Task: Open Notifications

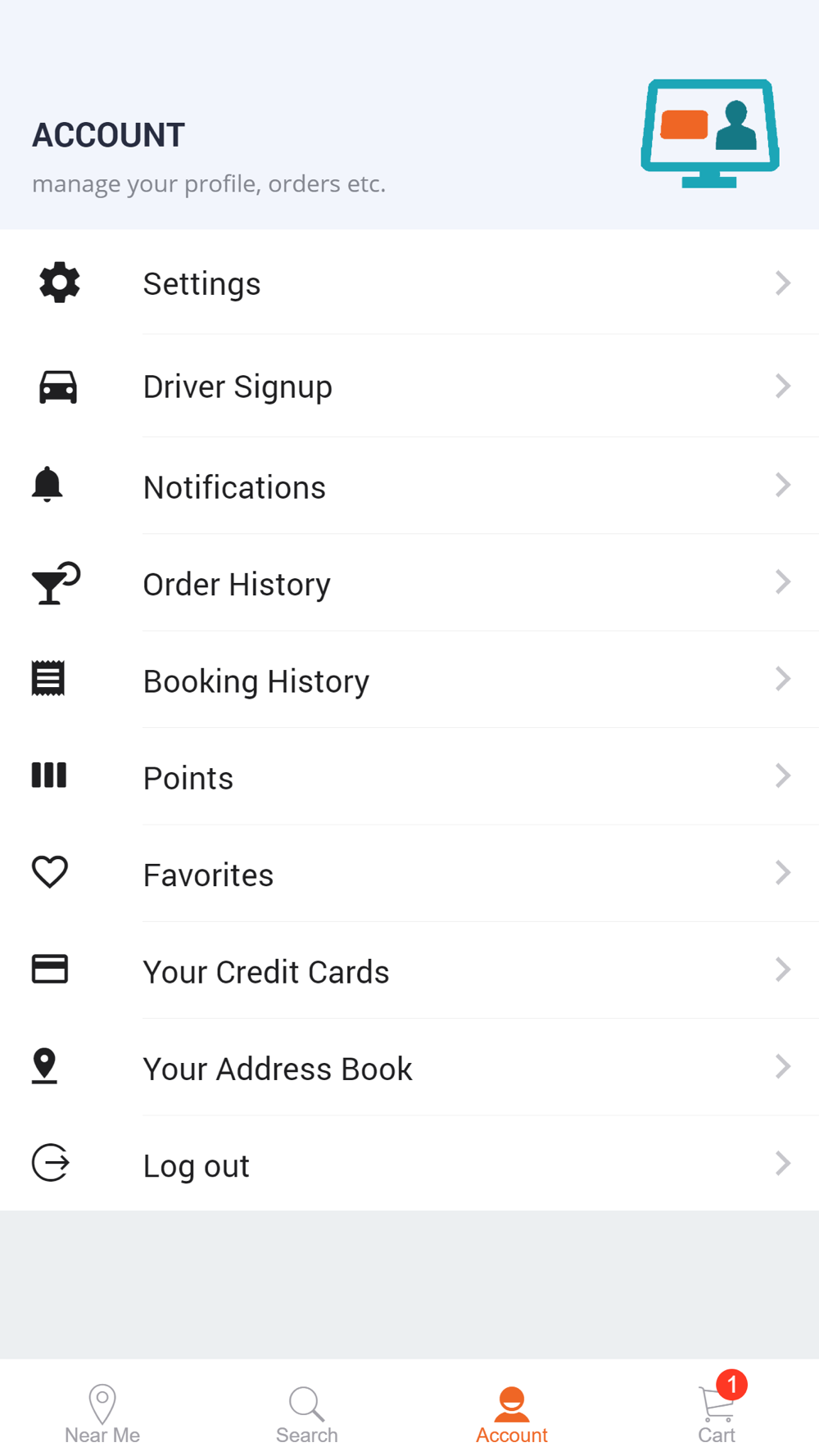Action: click(x=409, y=486)
